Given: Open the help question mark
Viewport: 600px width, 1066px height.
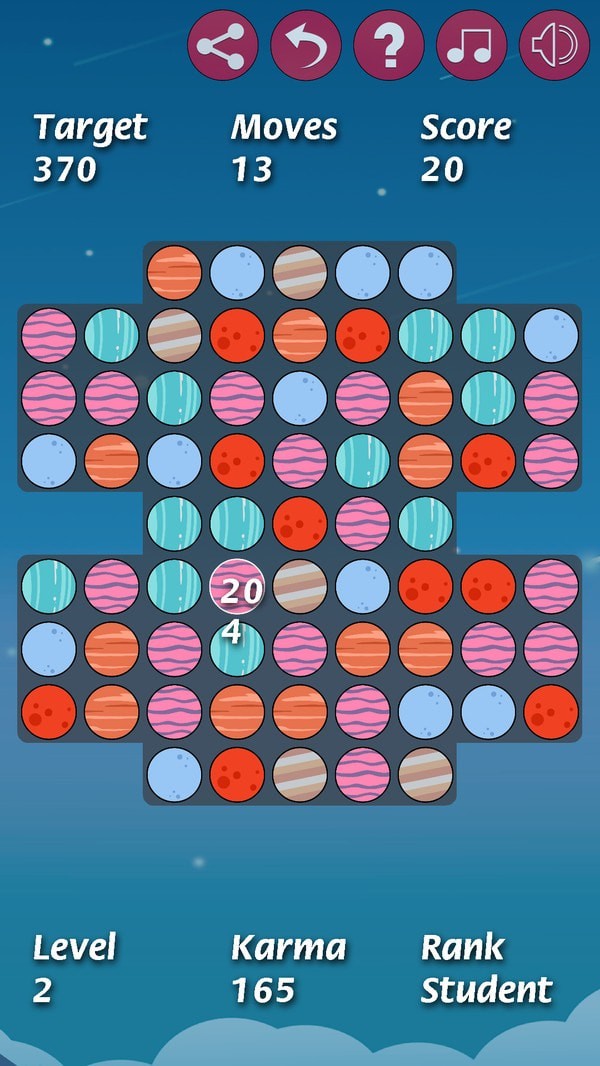Looking at the screenshot, I should pyautogui.click(x=389, y=45).
